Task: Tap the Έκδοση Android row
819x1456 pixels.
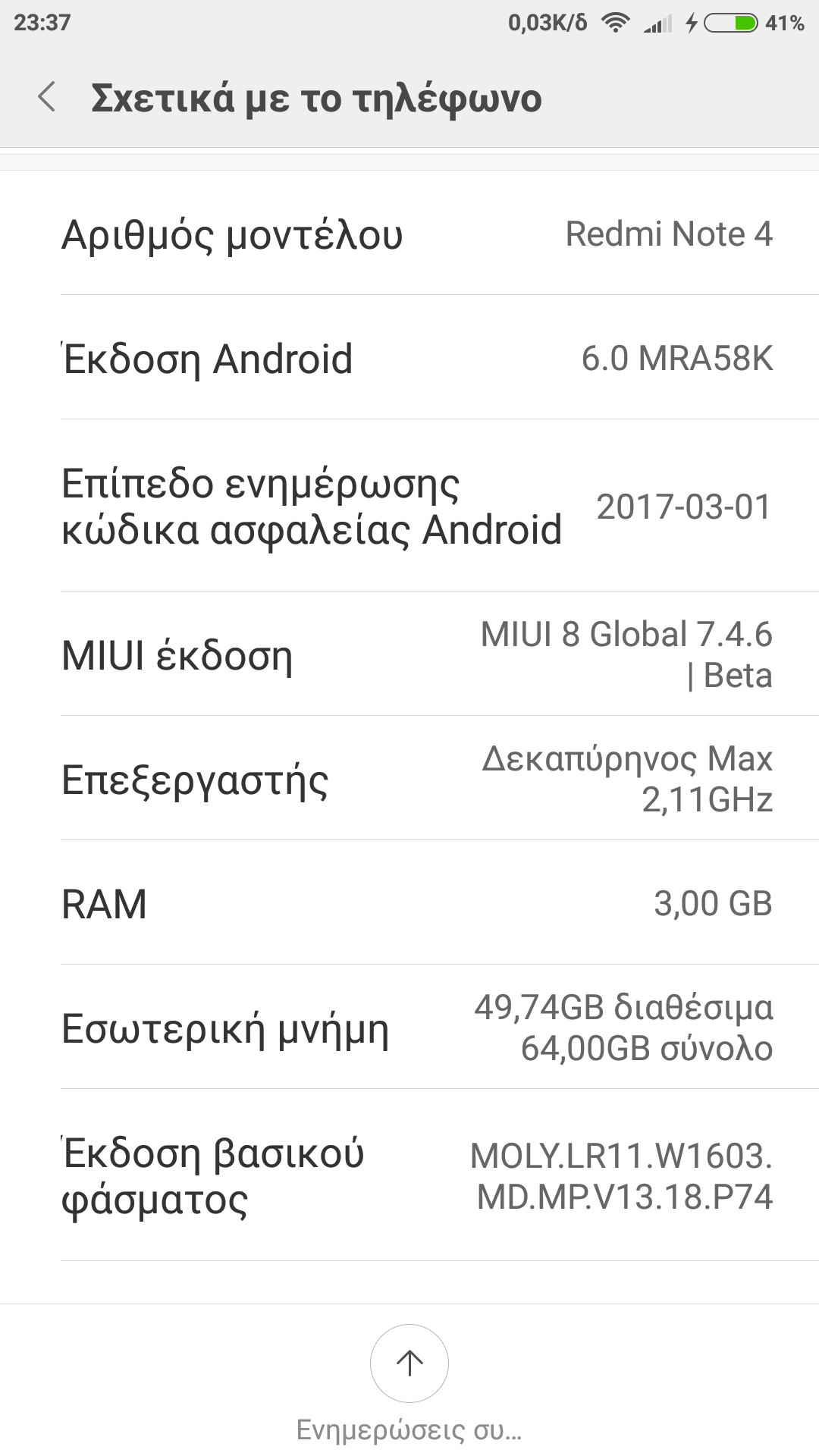Action: click(x=409, y=358)
